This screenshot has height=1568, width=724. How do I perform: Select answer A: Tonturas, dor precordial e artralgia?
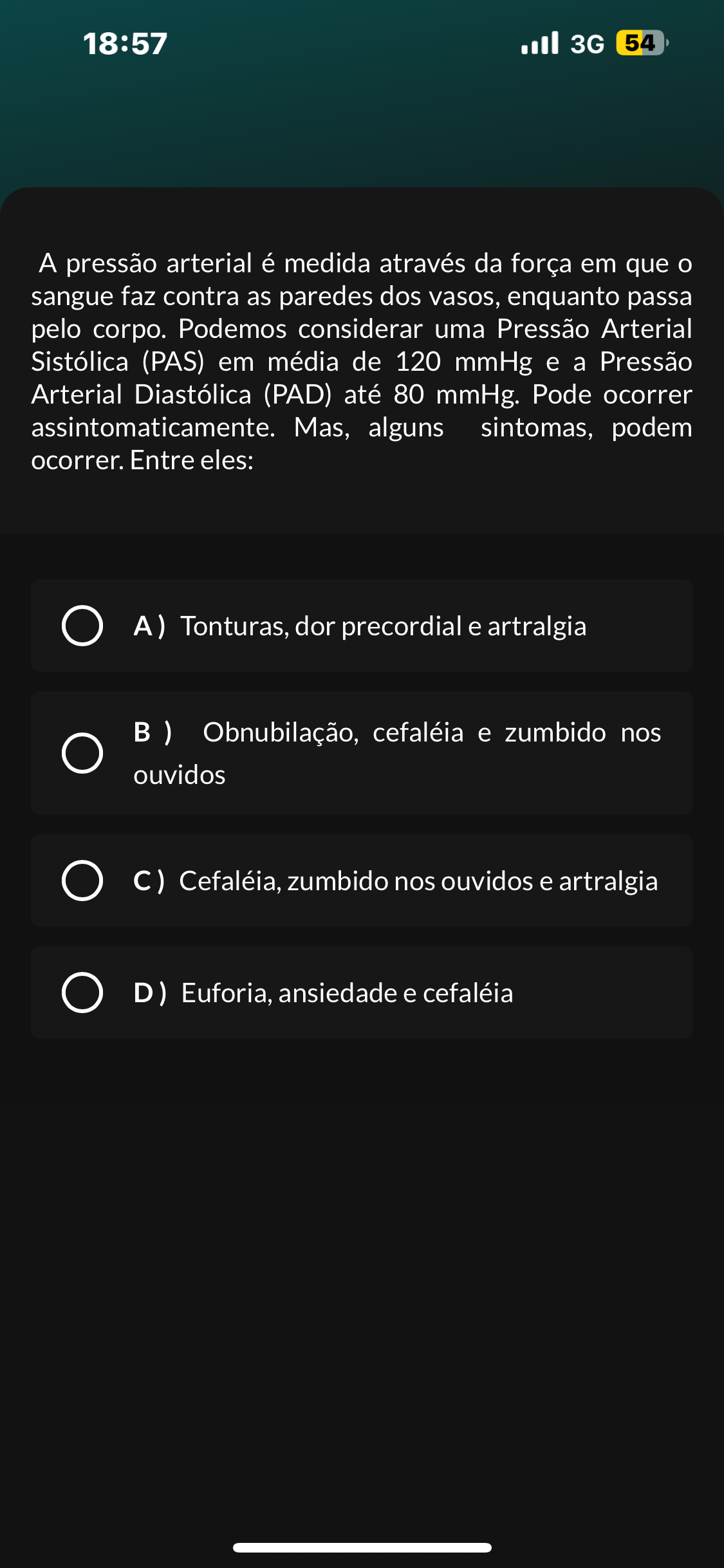pyautogui.click(x=82, y=626)
